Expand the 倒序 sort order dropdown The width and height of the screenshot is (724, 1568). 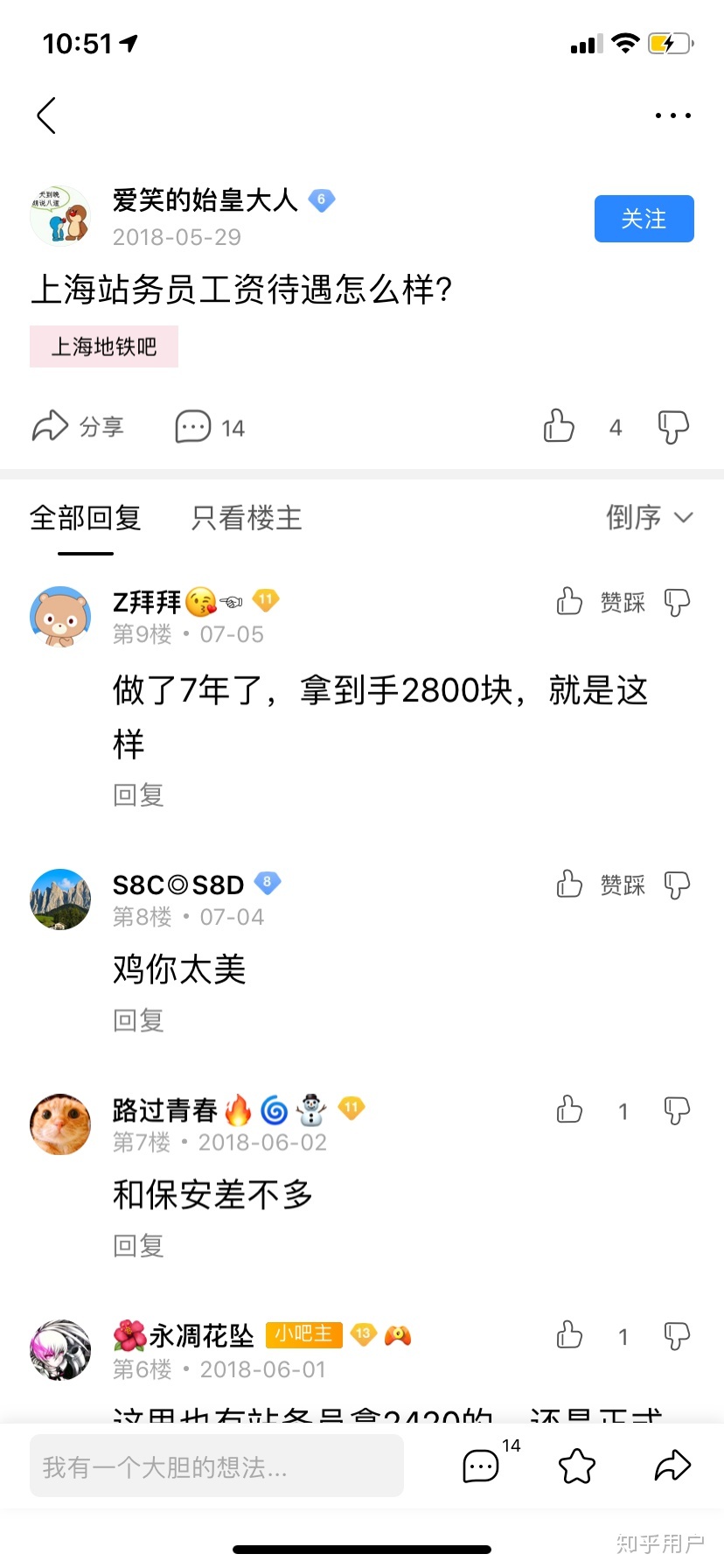coord(649,517)
